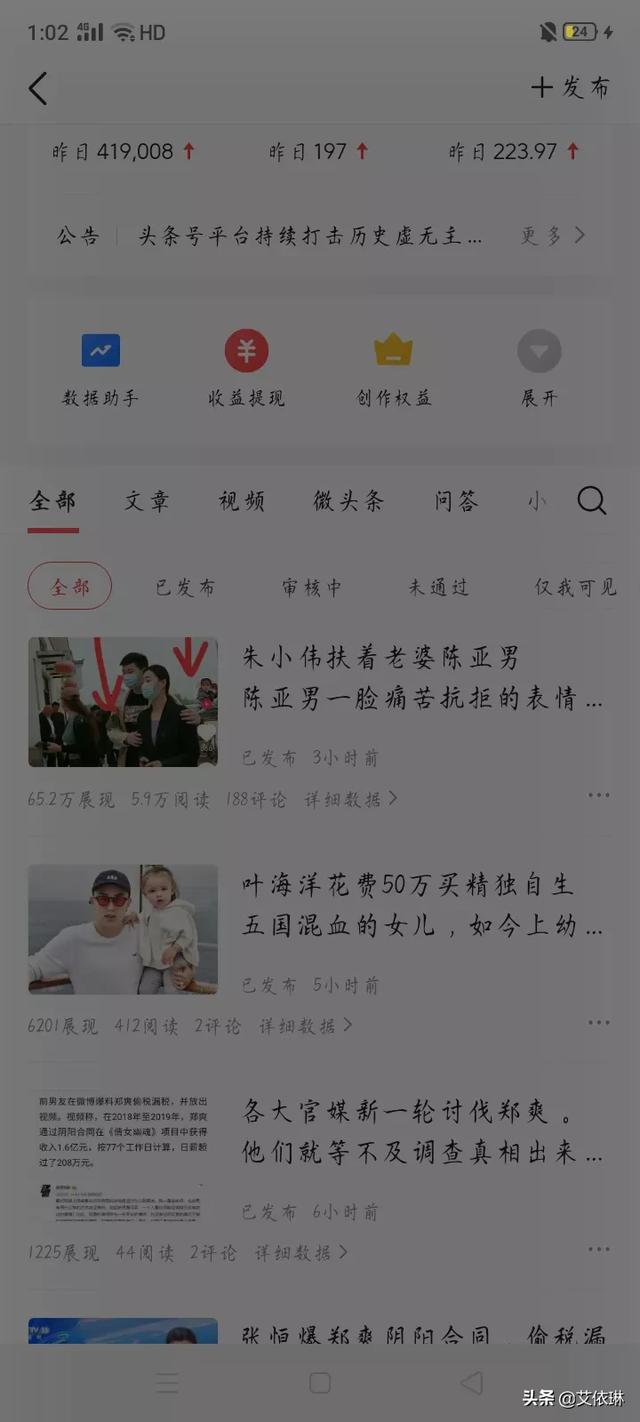Expand more tools with 展开
Screen dimensions: 640x1422
click(539, 370)
